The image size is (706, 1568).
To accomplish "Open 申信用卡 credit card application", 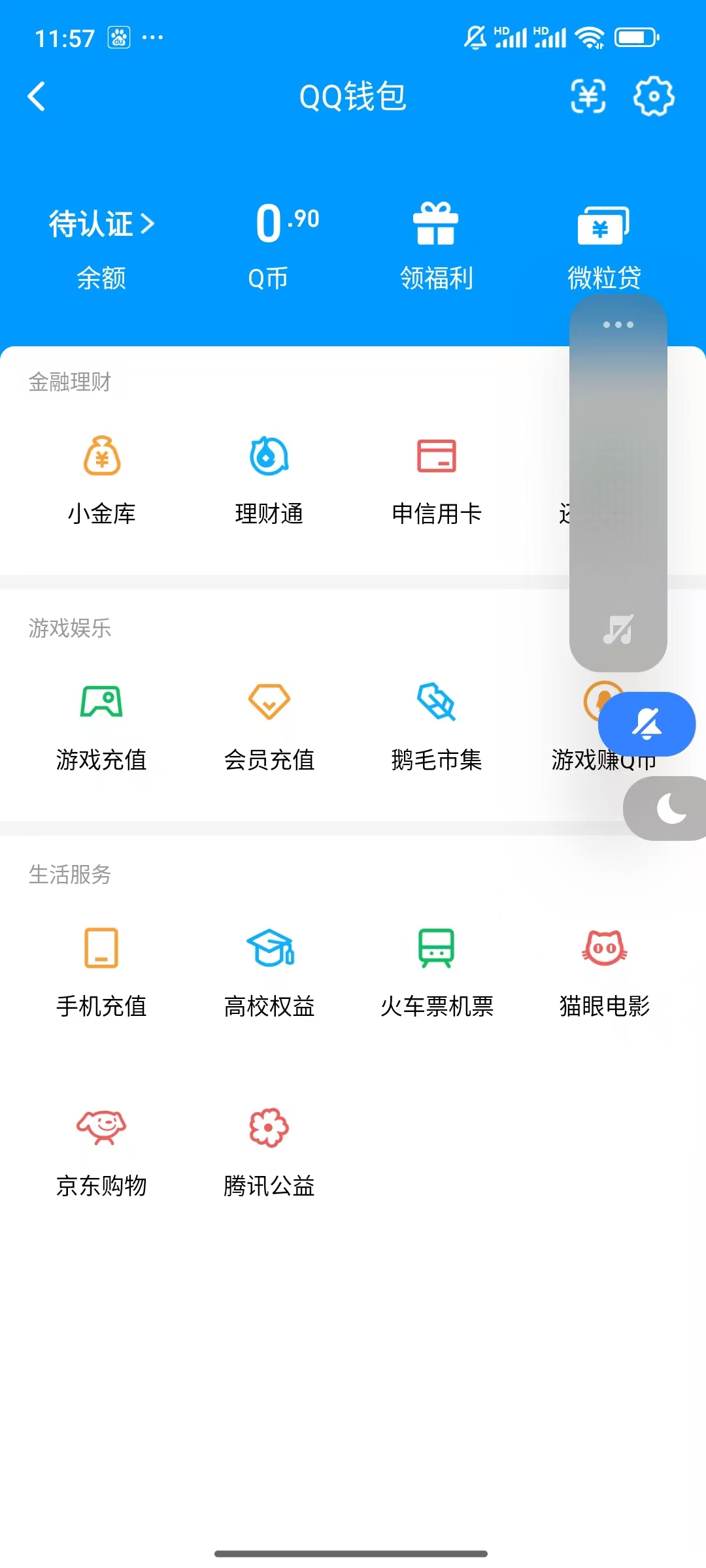I will [x=436, y=476].
